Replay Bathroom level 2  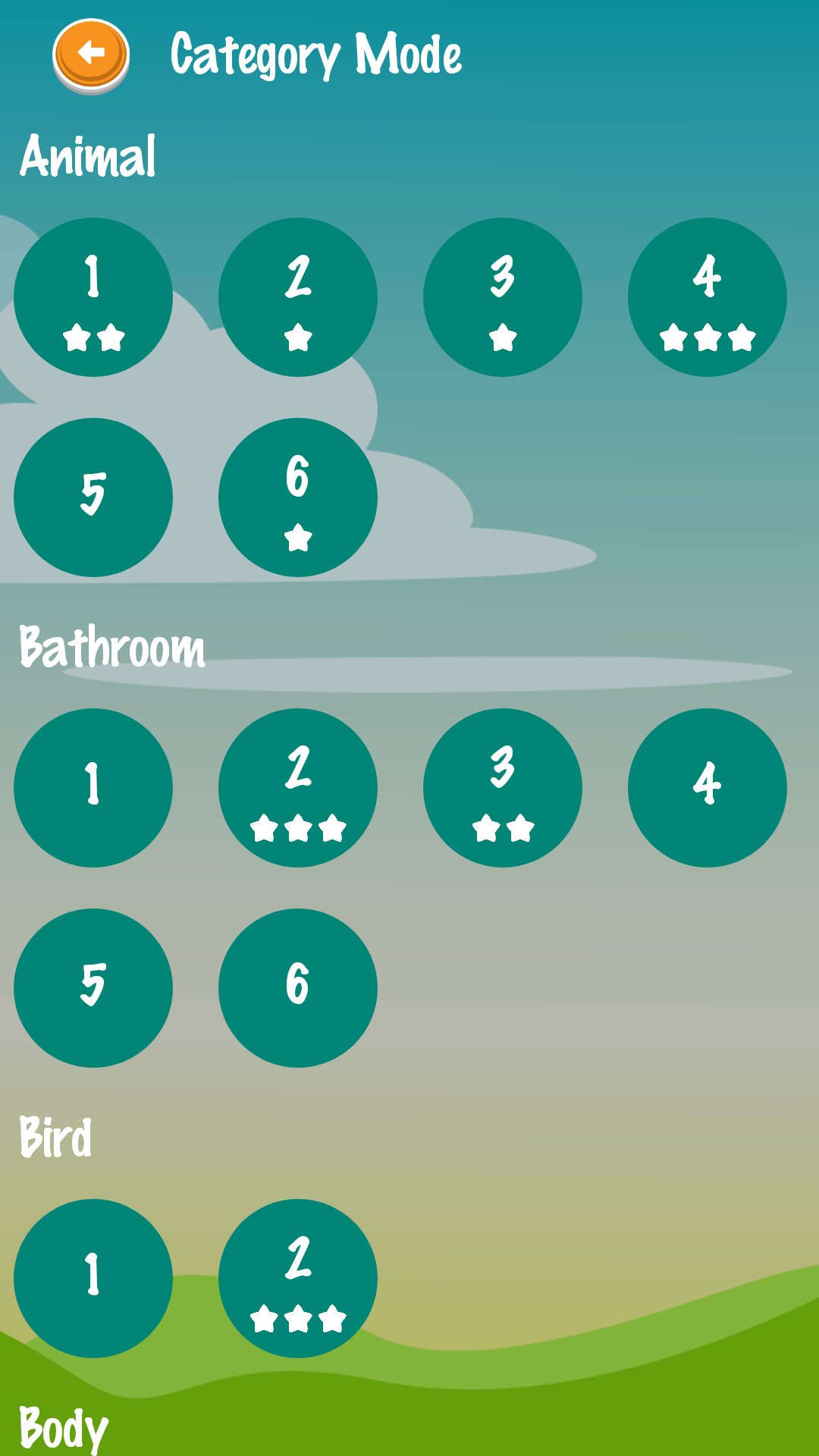tap(298, 788)
